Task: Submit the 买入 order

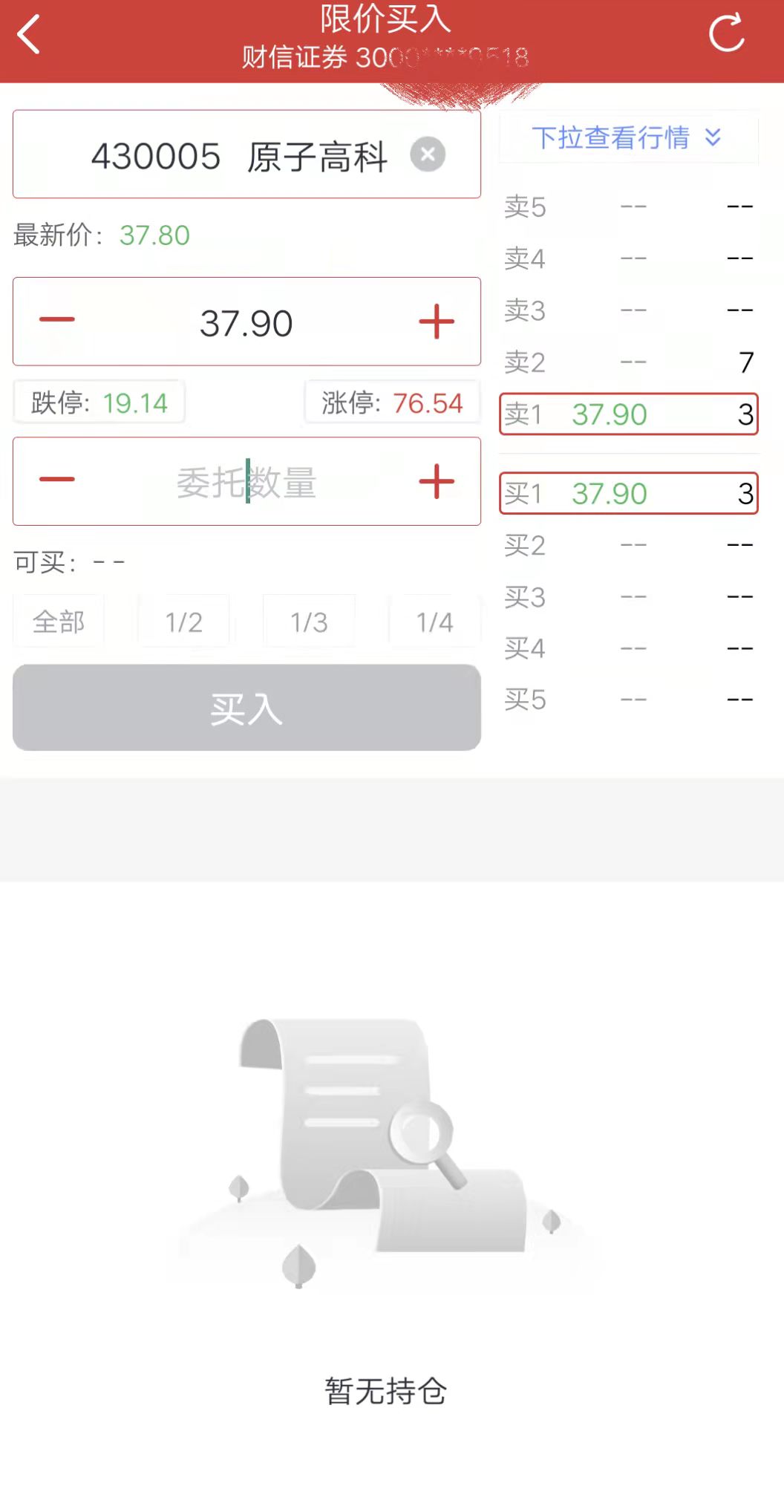Action: click(x=246, y=708)
